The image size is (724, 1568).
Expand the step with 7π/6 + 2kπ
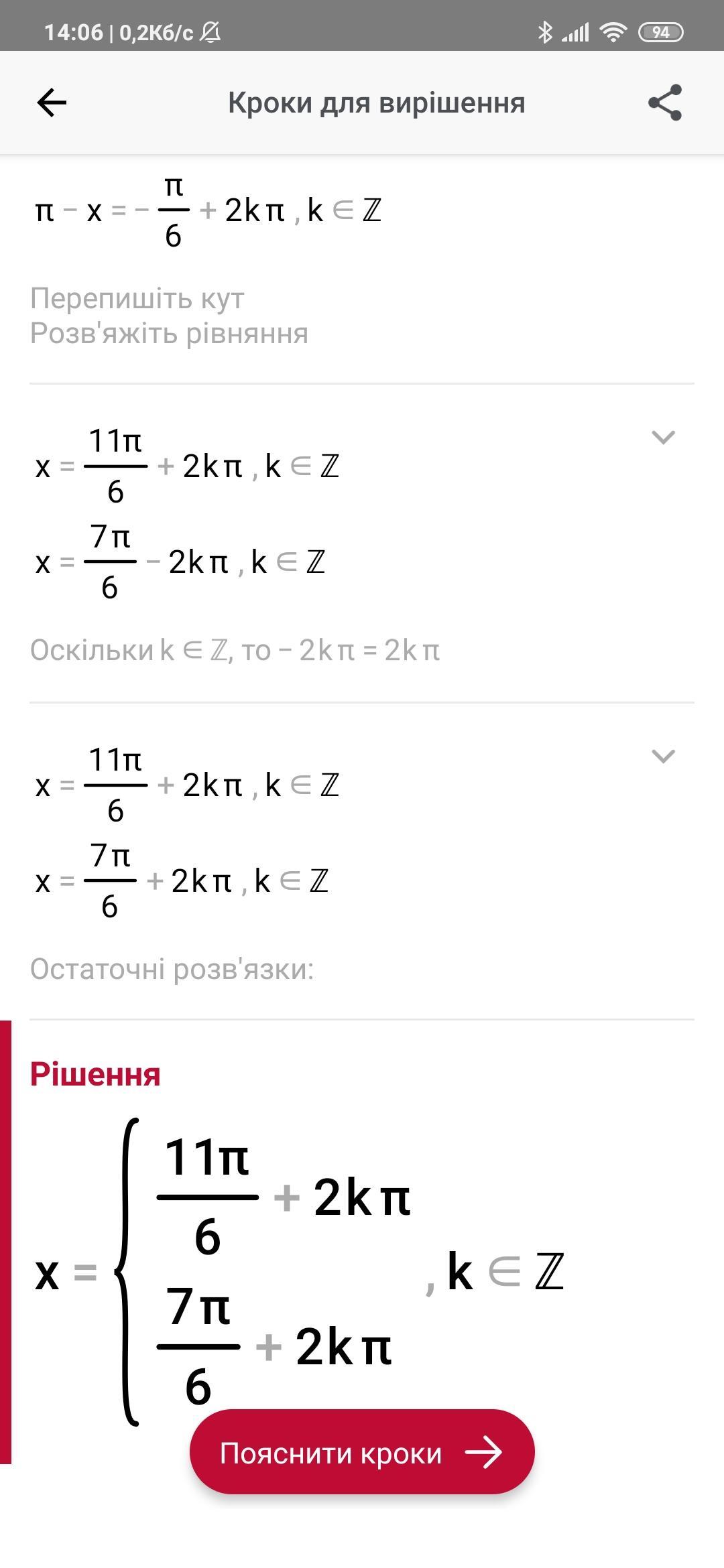(x=663, y=757)
